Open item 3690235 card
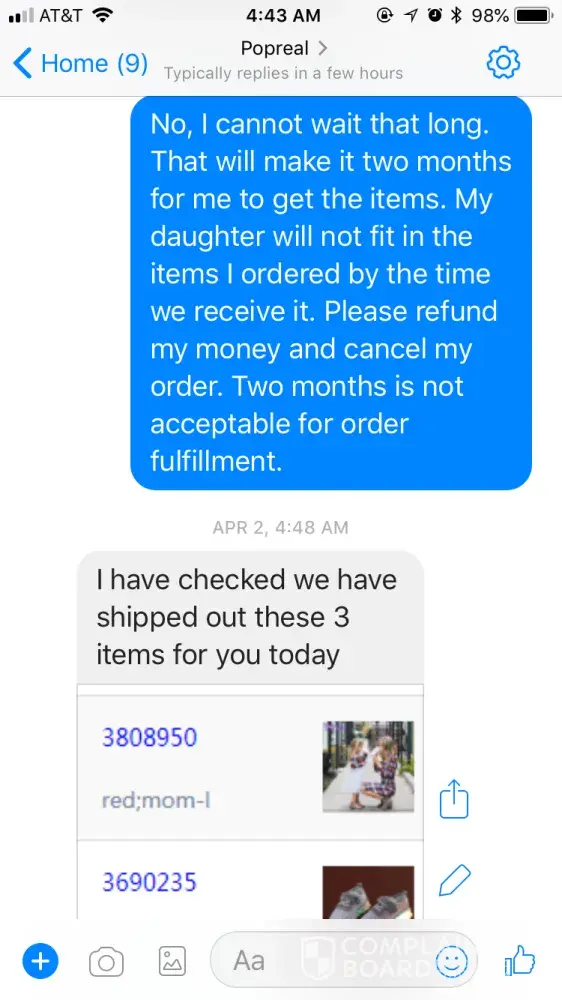Image resolution: width=562 pixels, height=1000 pixels. click(x=250, y=880)
